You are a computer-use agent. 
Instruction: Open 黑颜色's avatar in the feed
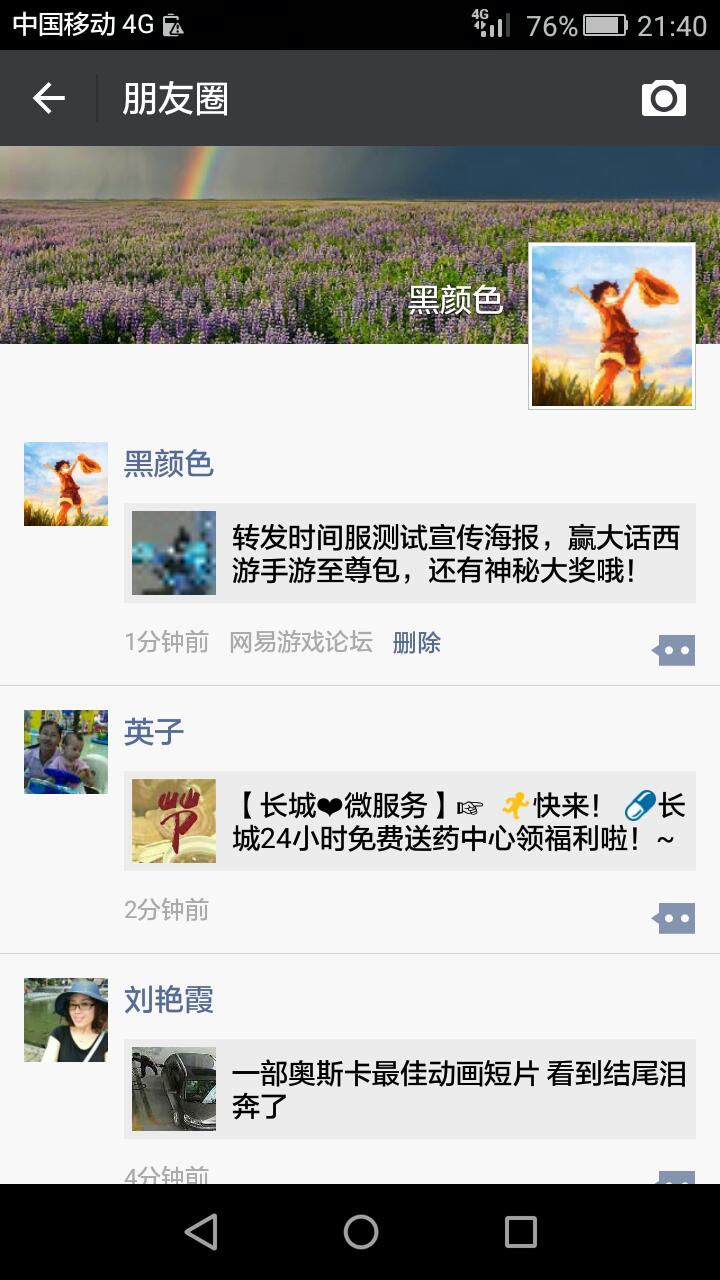tap(66, 484)
